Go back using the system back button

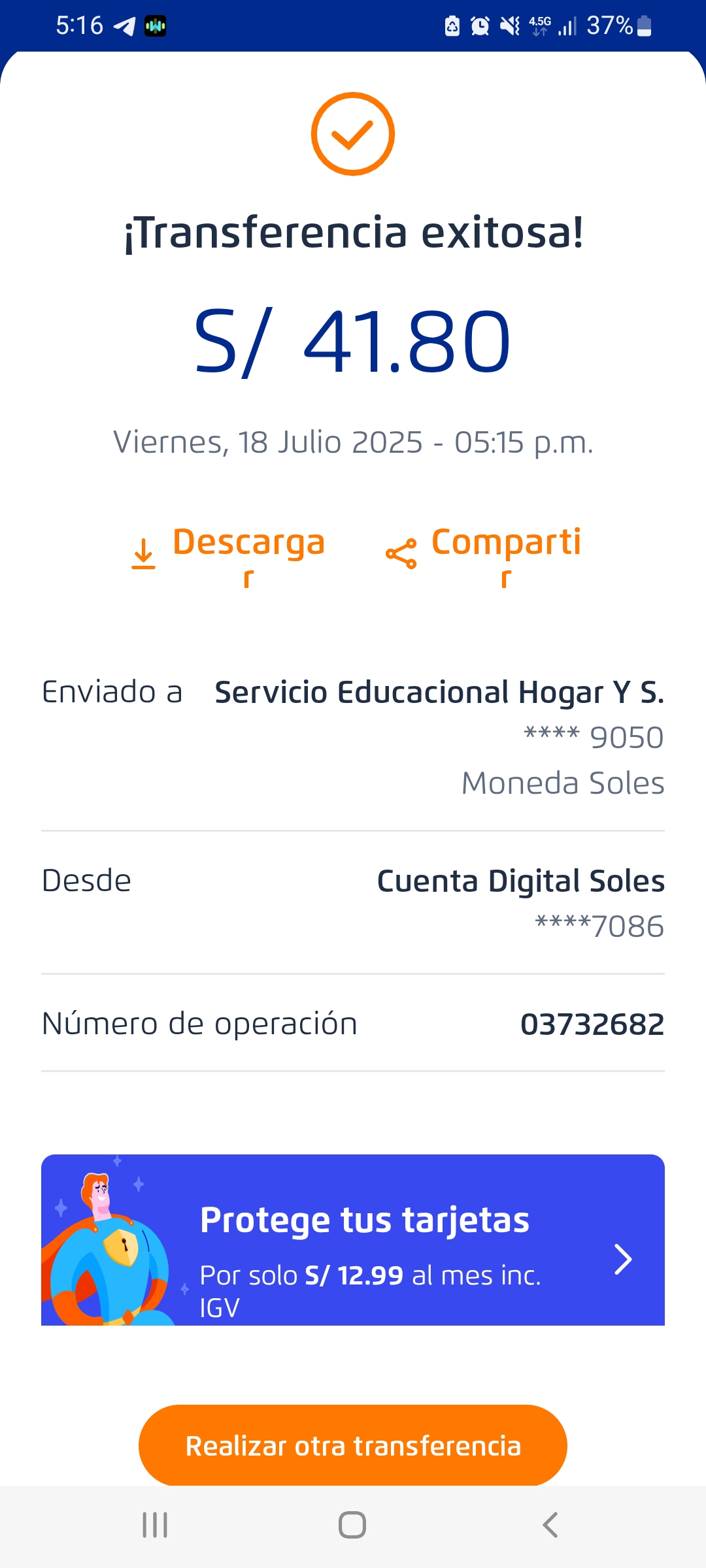click(x=550, y=1525)
